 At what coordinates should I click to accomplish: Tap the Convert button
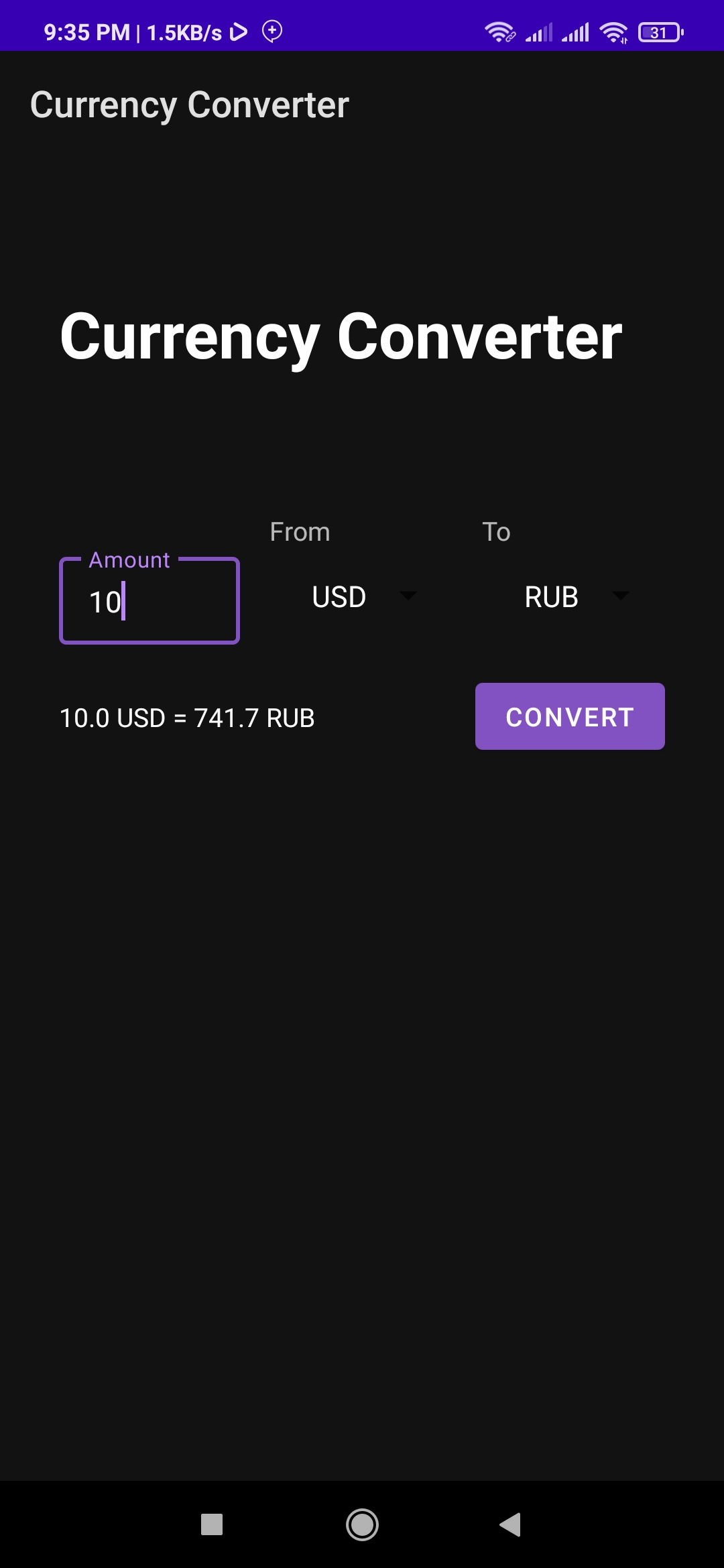(x=570, y=716)
